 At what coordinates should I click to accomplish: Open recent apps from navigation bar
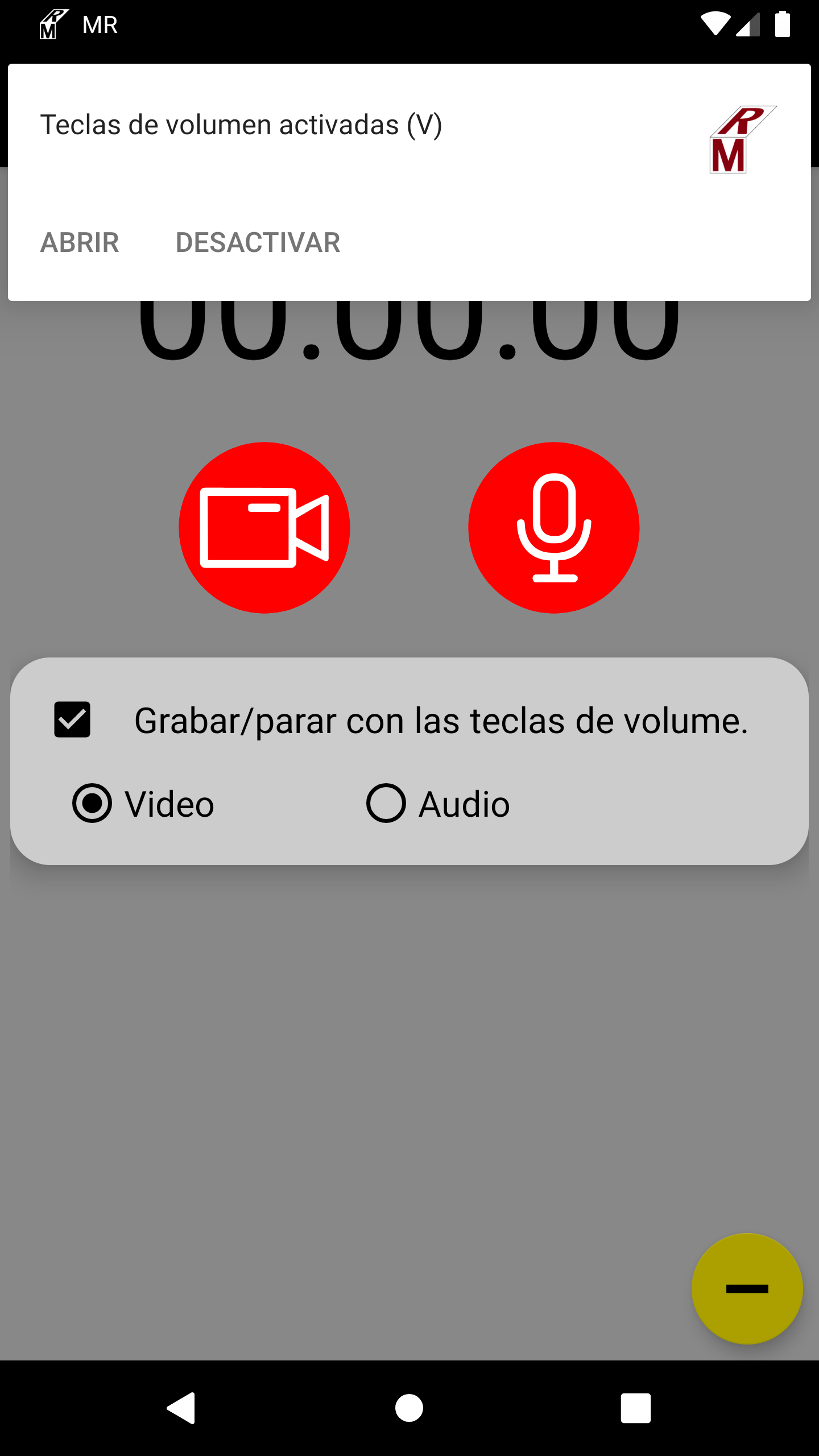(636, 1408)
